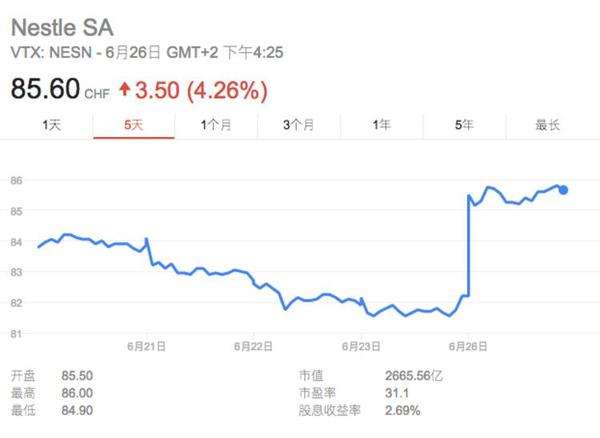The height and width of the screenshot is (438, 600).
Task: Select the 5年 range tab
Action: (463, 125)
